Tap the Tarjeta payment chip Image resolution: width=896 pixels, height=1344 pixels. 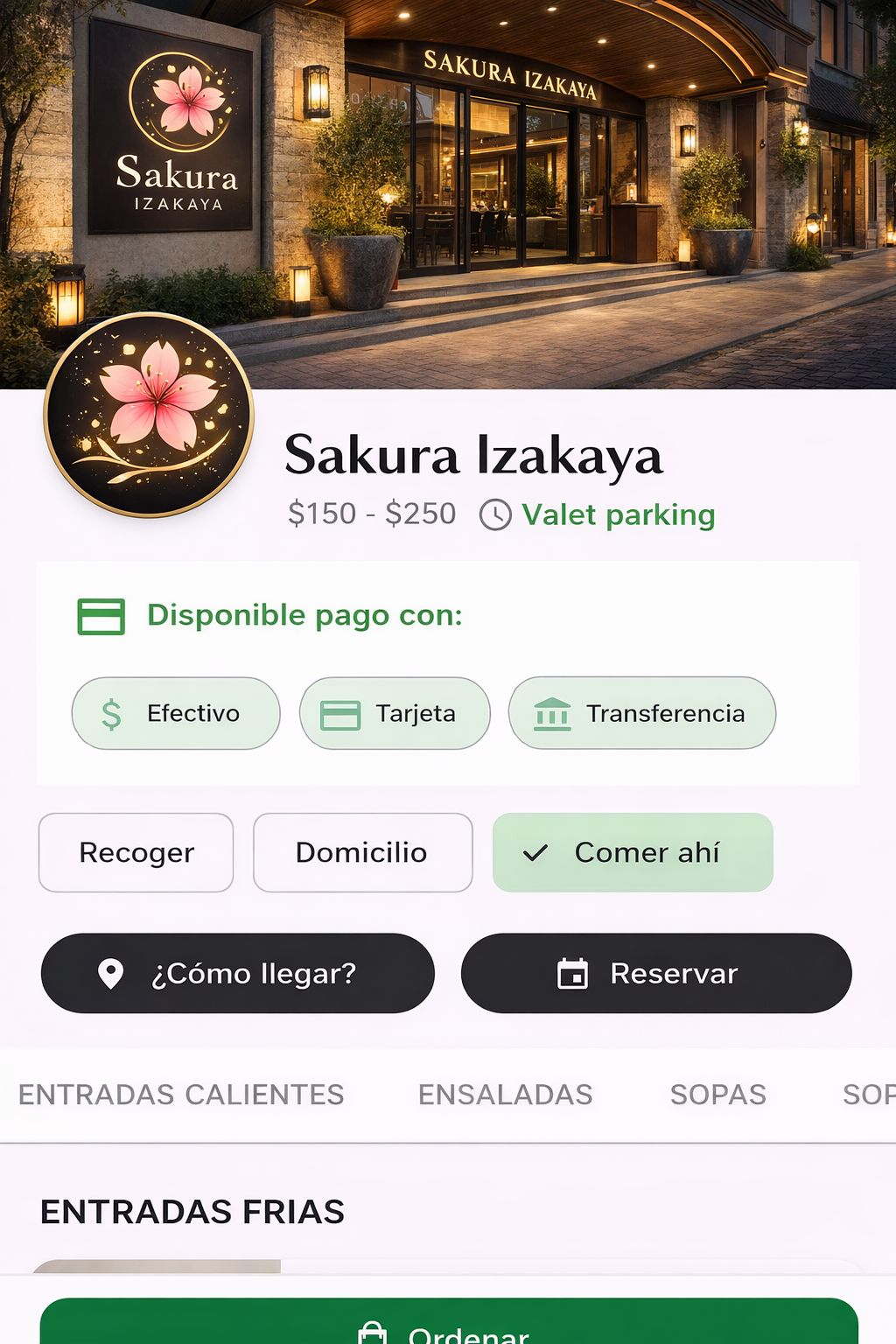click(x=395, y=713)
